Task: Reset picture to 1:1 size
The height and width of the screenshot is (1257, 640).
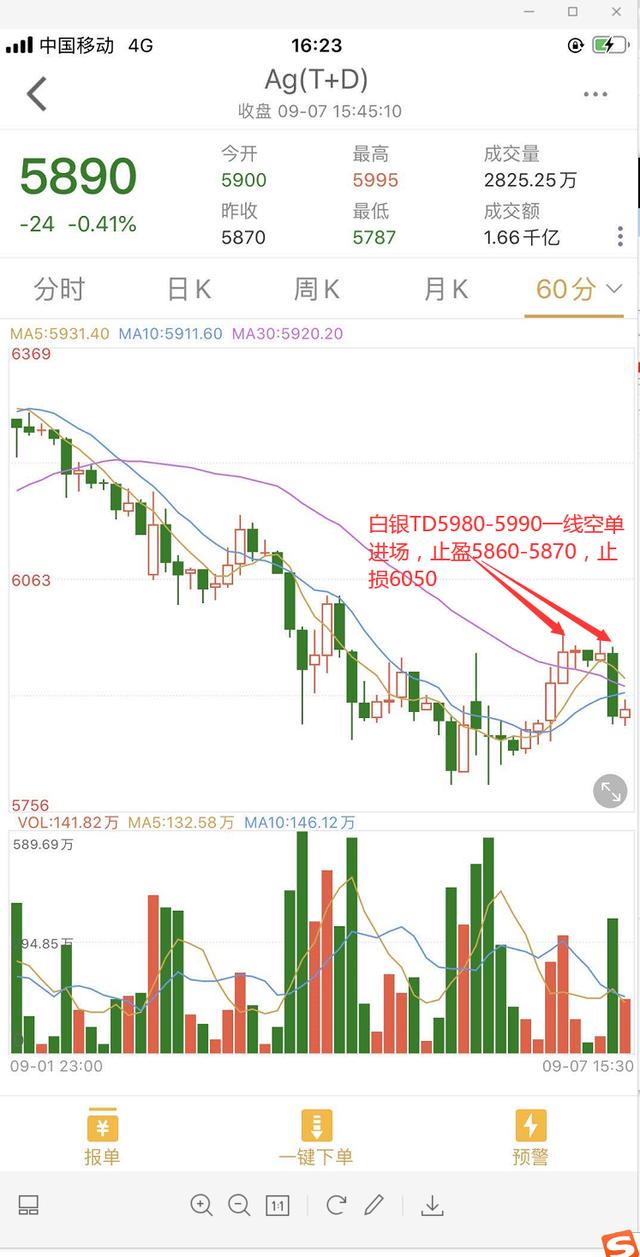Action: tap(277, 1205)
